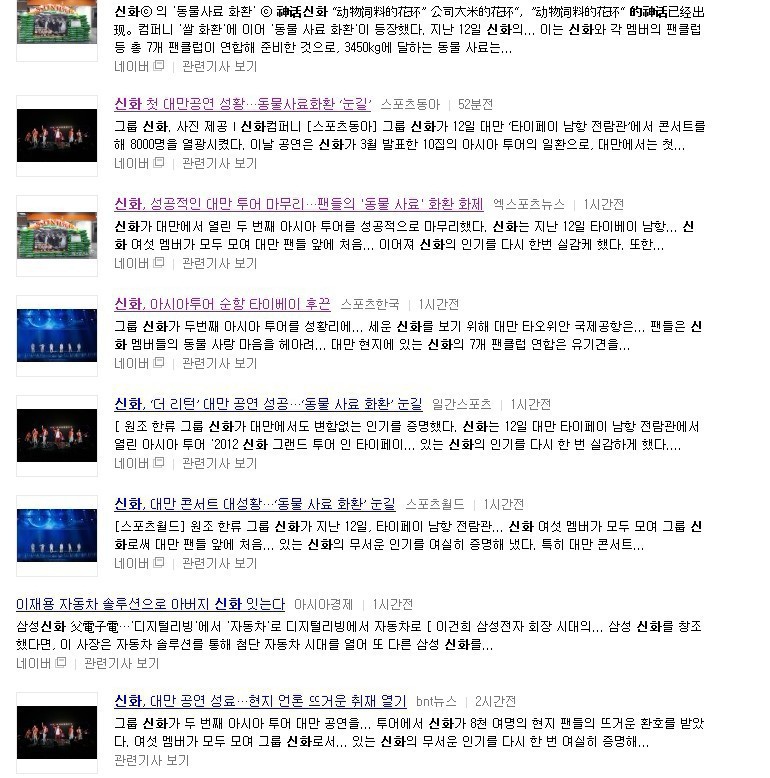
Task: Tap thumbnail of the 엑스포츠뉴스 article
Action: click(57, 235)
